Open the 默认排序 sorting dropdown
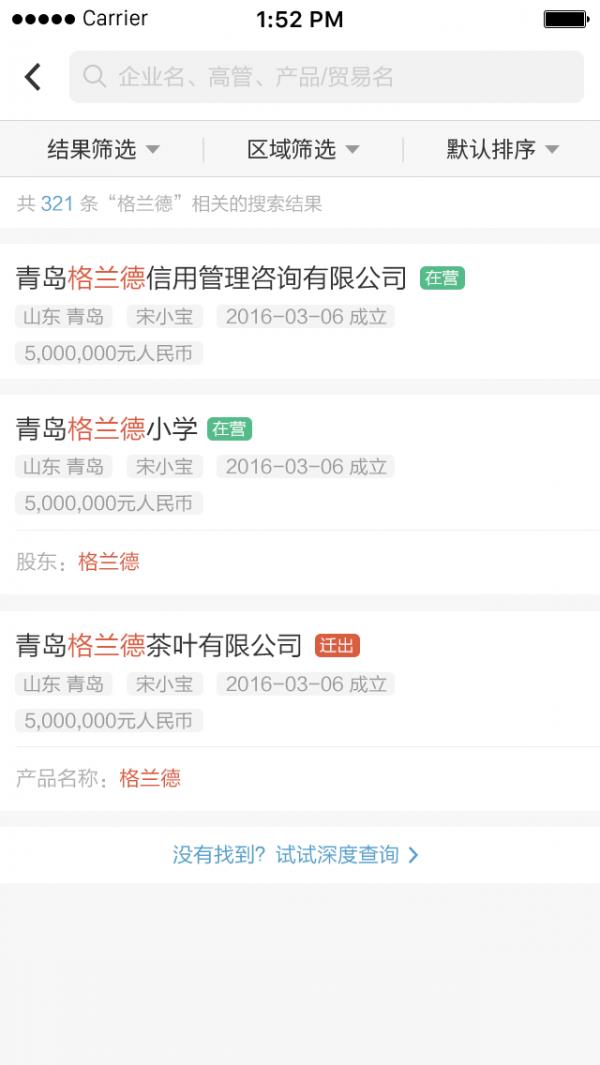Image resolution: width=600 pixels, height=1065 pixels. (502, 150)
